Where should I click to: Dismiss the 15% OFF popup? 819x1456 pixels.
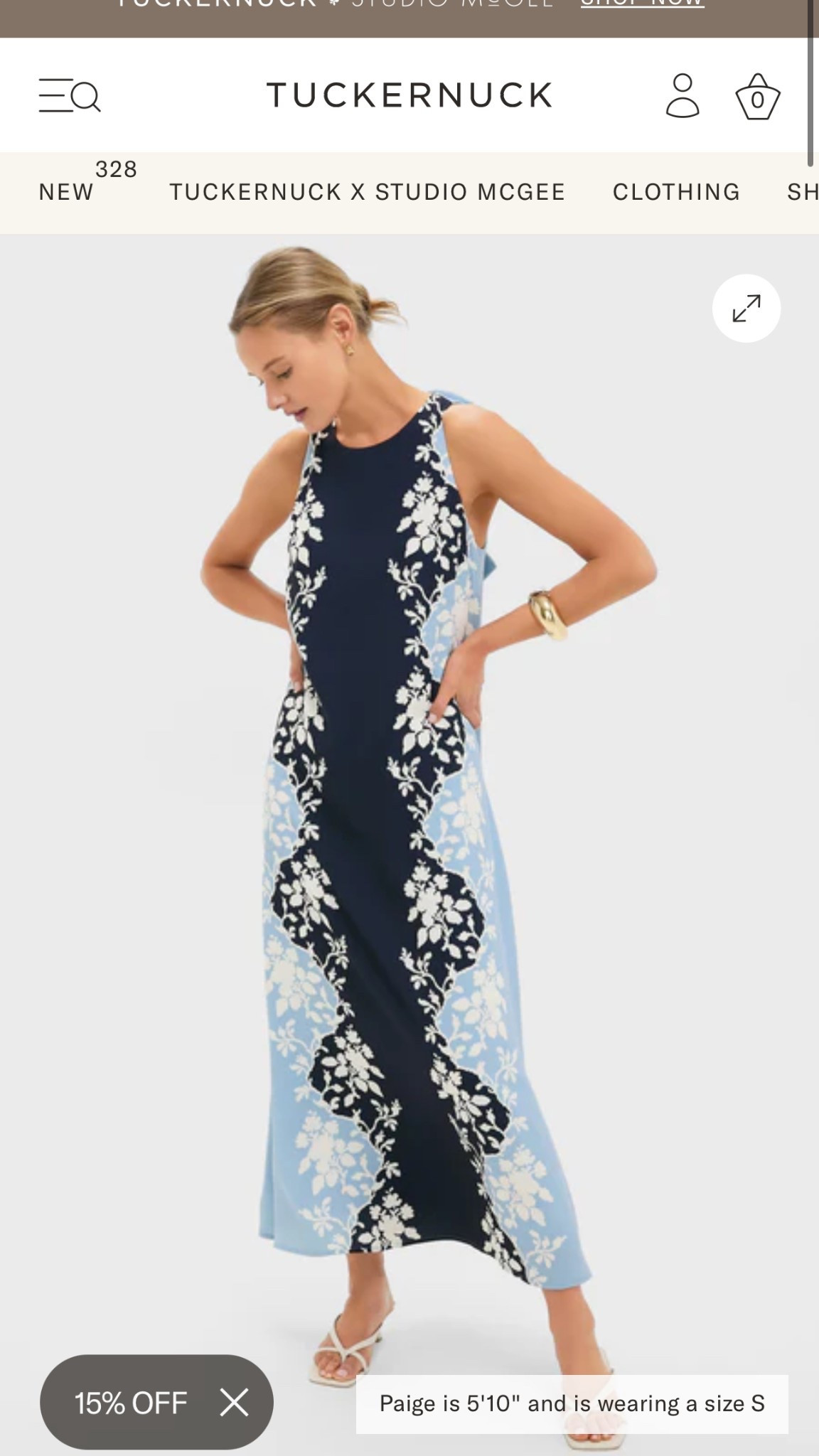pyautogui.click(x=234, y=1403)
